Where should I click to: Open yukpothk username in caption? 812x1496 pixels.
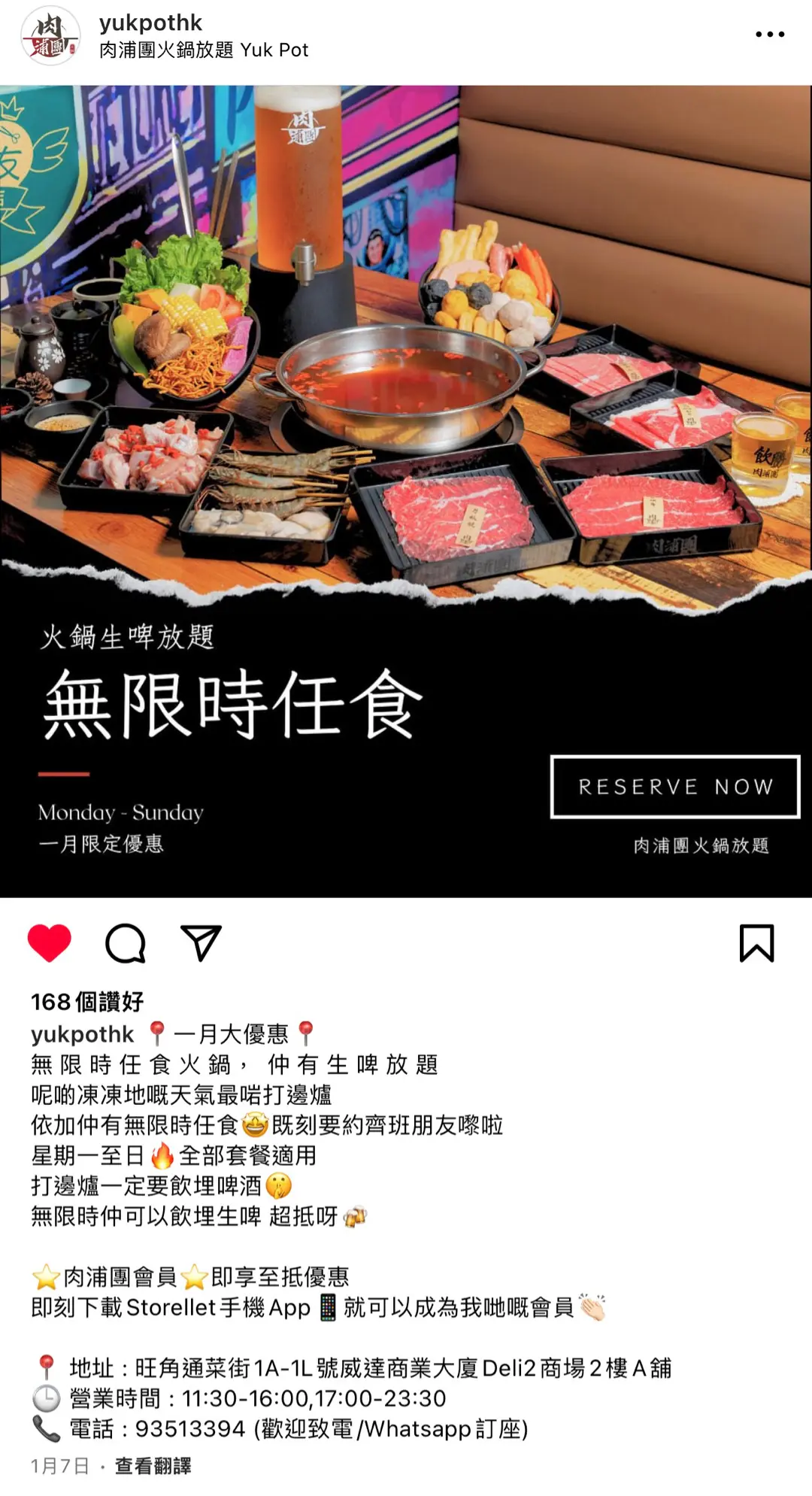(83, 1034)
